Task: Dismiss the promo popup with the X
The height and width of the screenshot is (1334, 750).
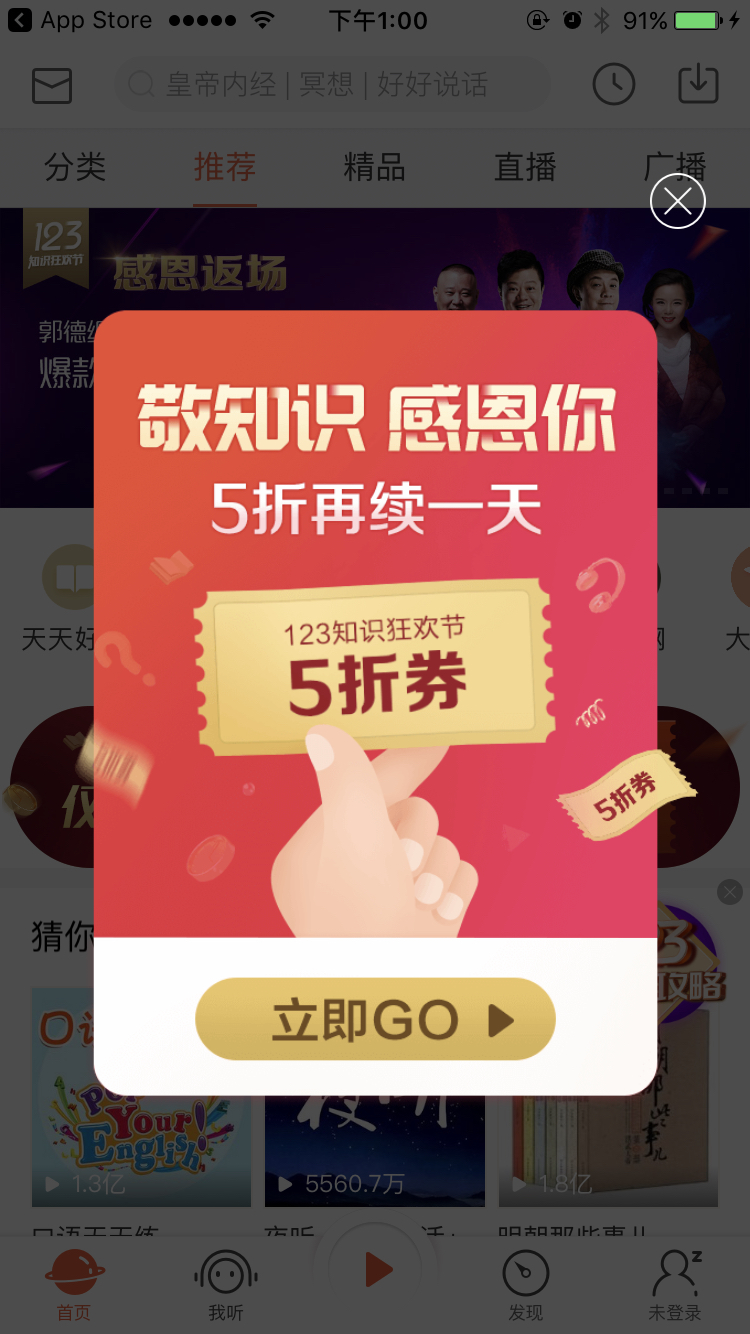Action: pyautogui.click(x=678, y=201)
